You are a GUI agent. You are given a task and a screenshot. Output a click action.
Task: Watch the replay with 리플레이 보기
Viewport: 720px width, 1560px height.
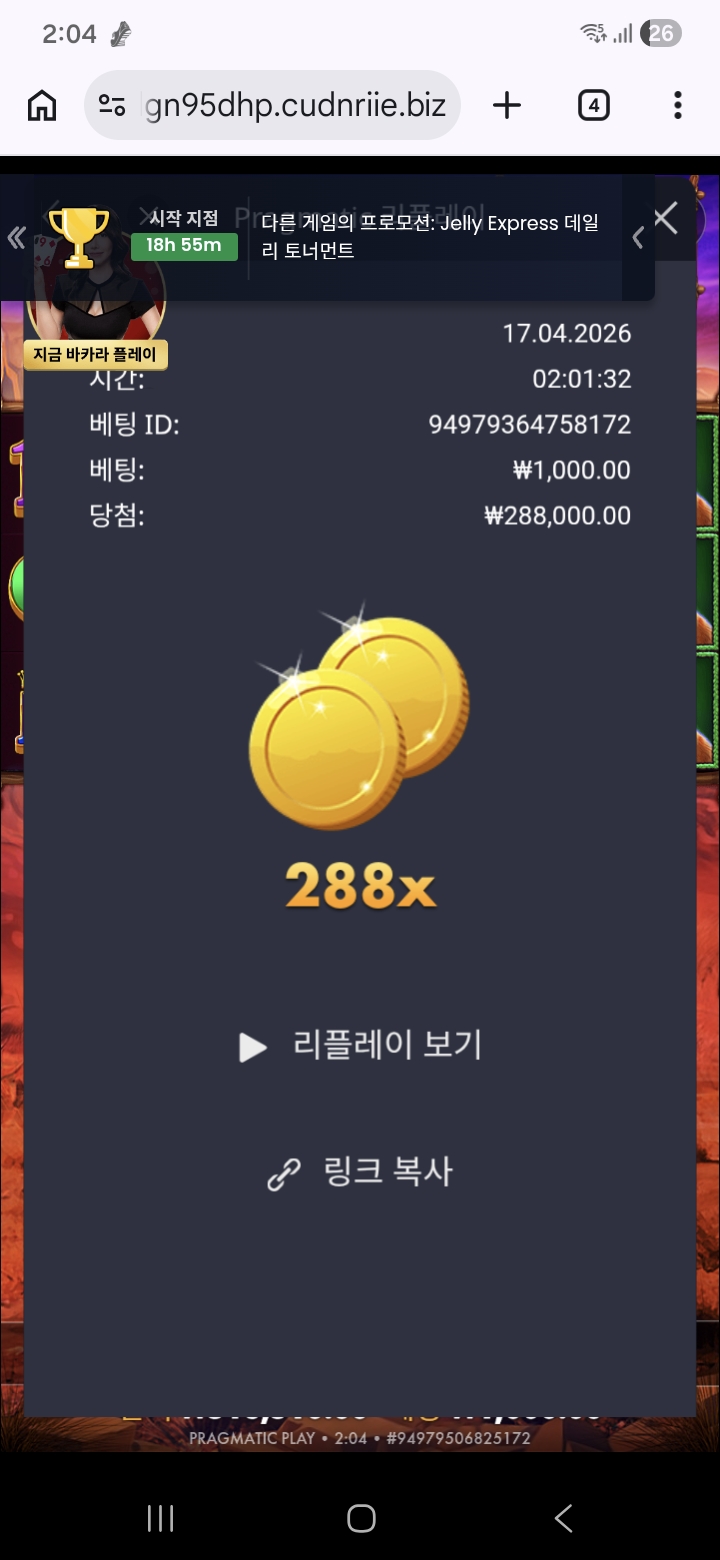point(362,1046)
